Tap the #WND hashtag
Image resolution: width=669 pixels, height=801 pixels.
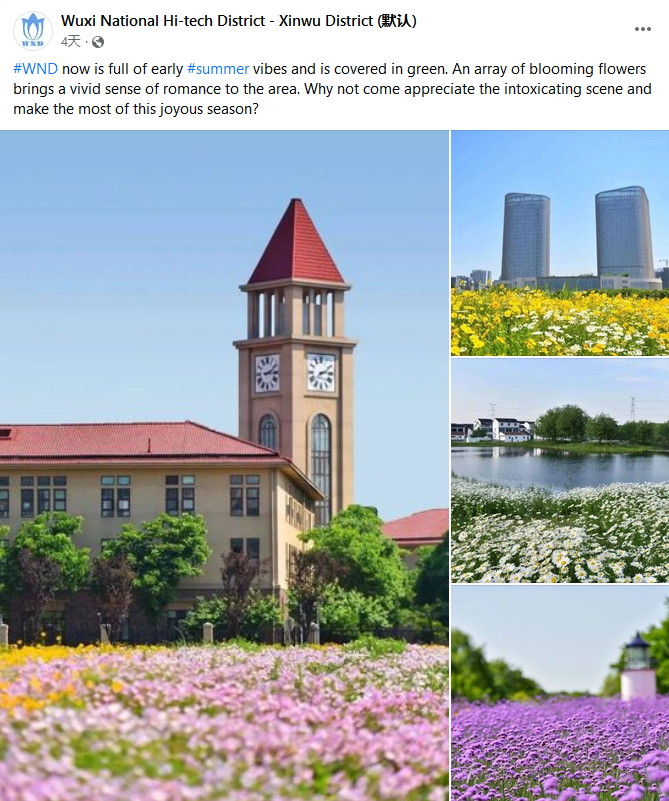click(35, 69)
